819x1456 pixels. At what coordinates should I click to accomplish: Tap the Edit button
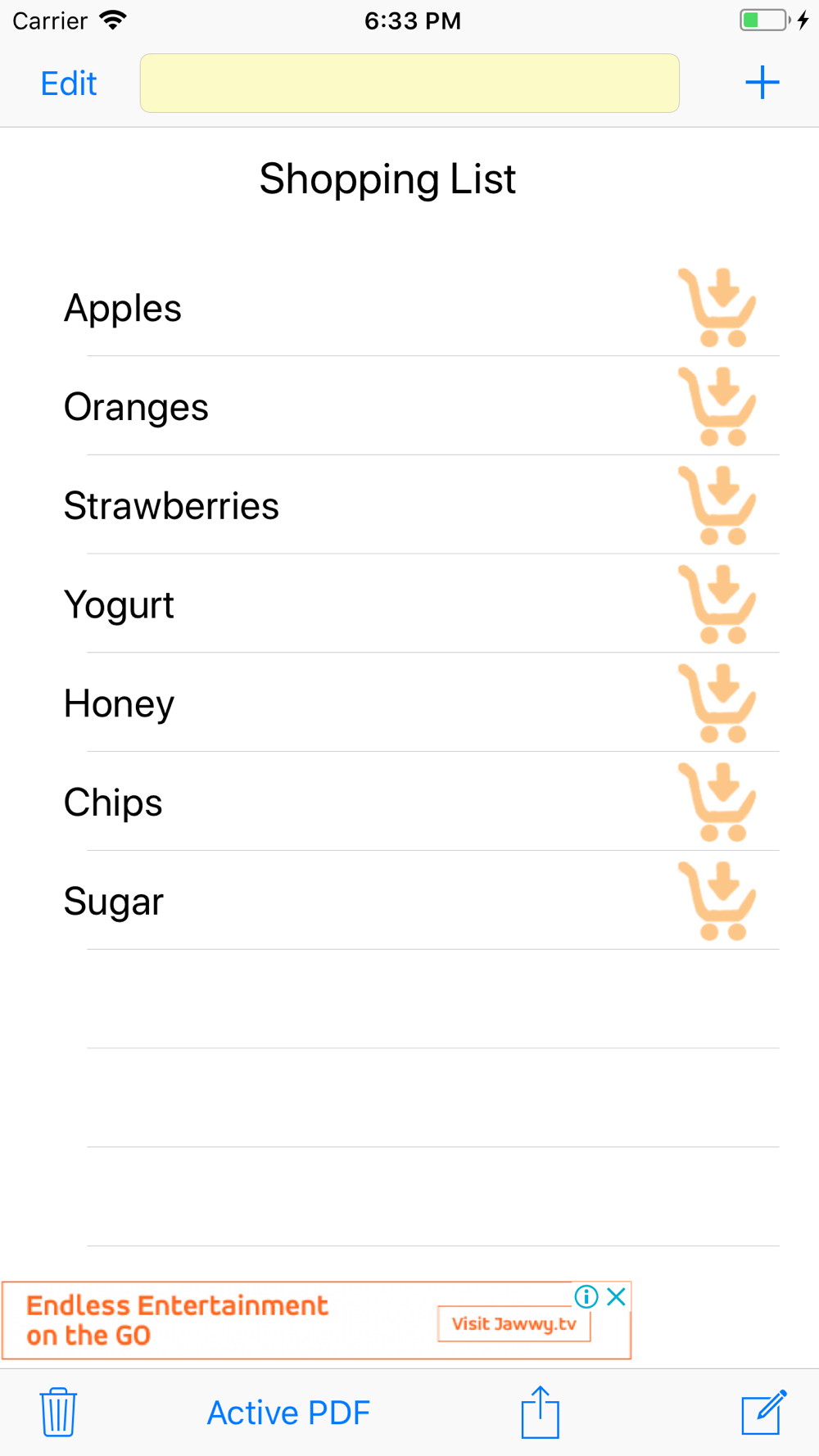(x=69, y=84)
